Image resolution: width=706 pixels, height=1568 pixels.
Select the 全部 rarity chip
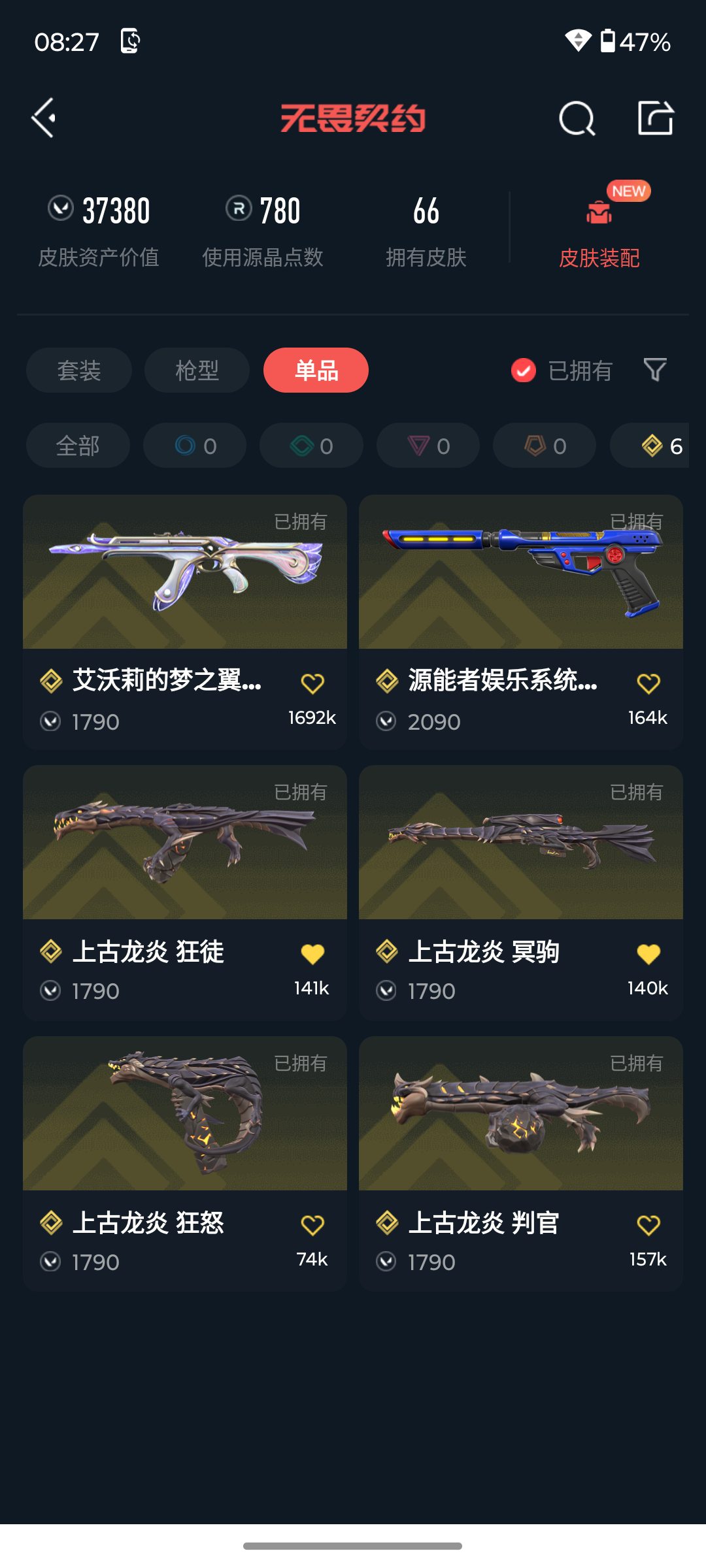tap(78, 446)
